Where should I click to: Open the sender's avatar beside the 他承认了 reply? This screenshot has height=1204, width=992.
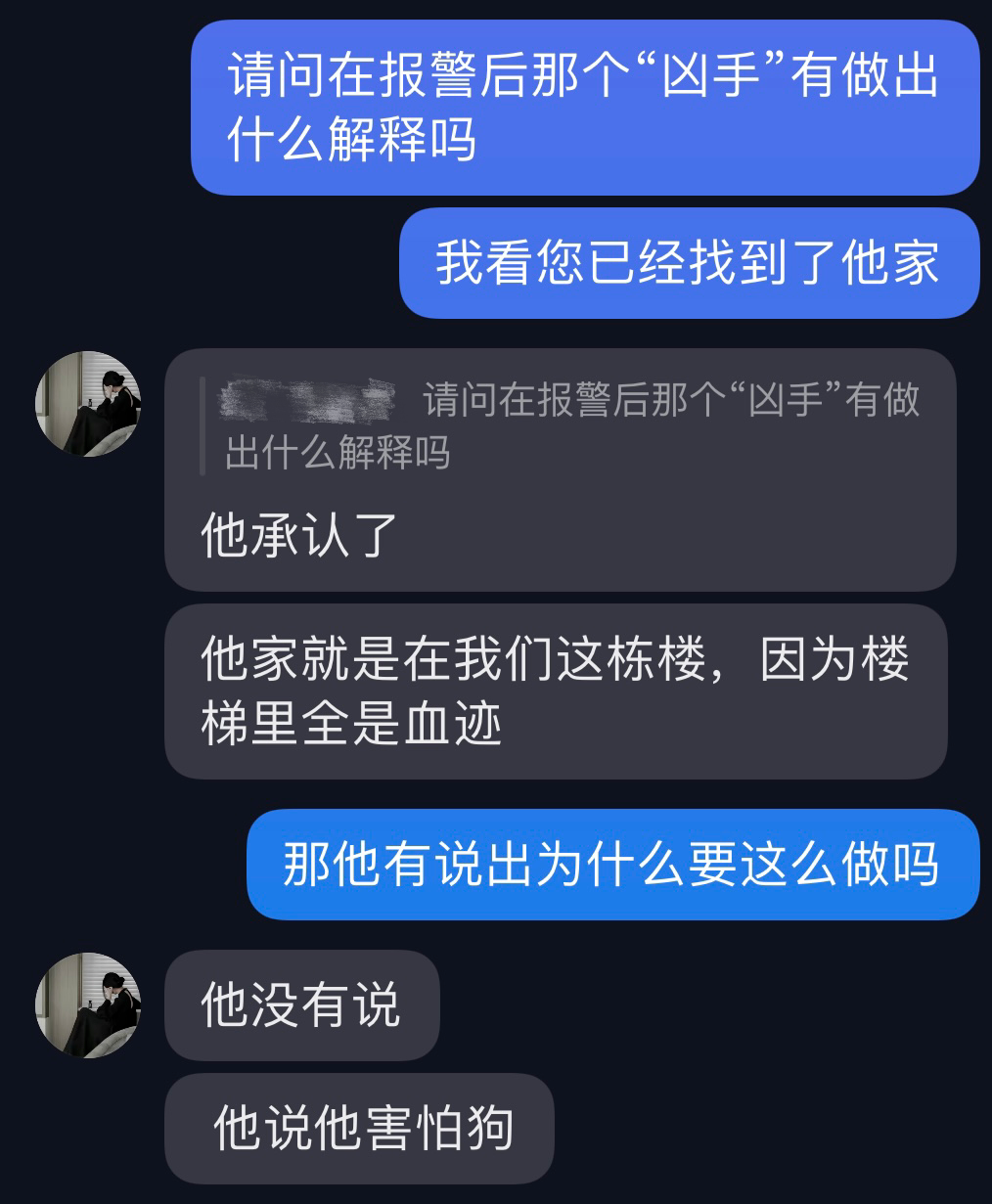click(x=88, y=404)
